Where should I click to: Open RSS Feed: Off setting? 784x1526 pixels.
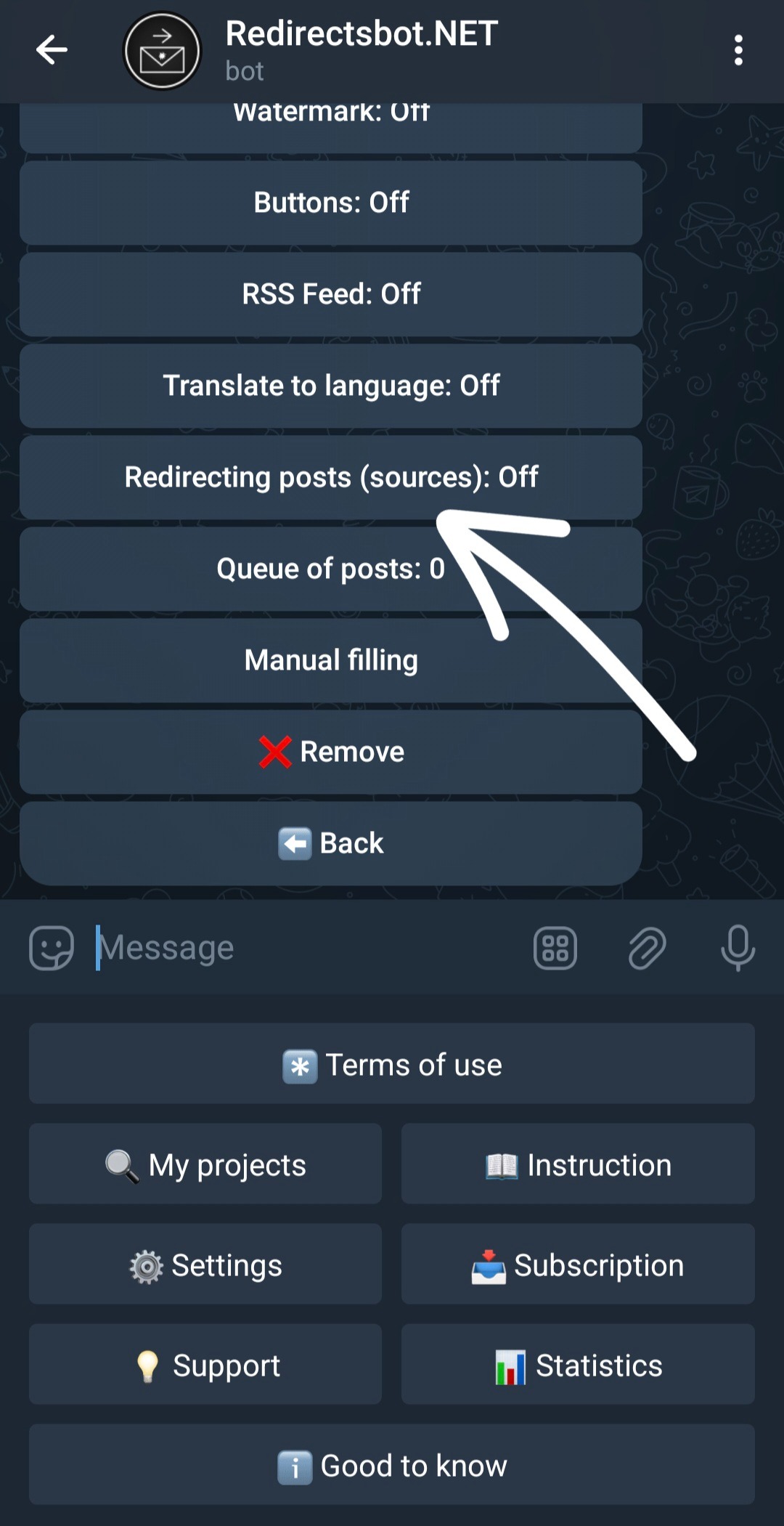331,294
